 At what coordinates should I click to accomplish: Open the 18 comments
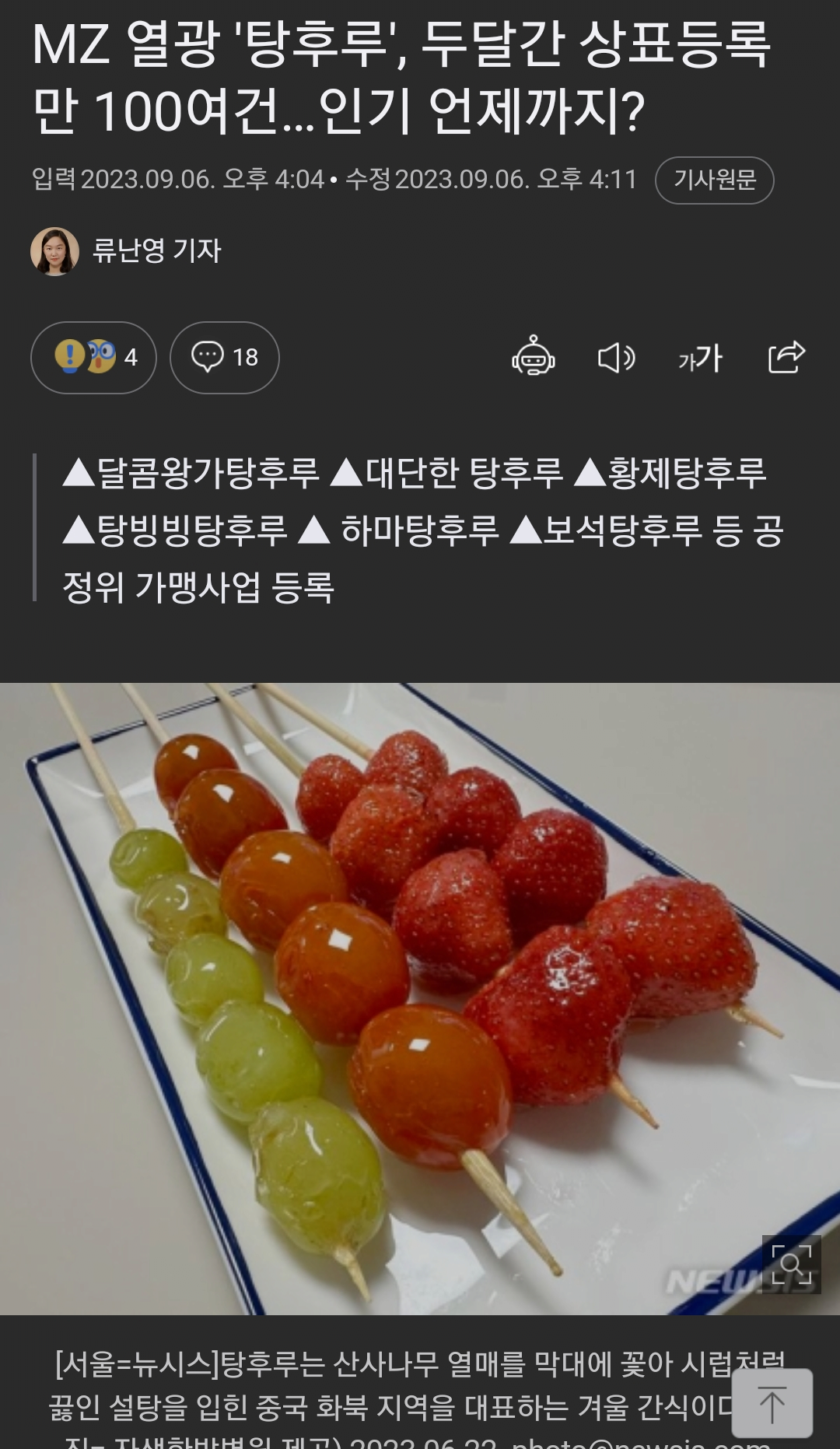[x=225, y=357]
